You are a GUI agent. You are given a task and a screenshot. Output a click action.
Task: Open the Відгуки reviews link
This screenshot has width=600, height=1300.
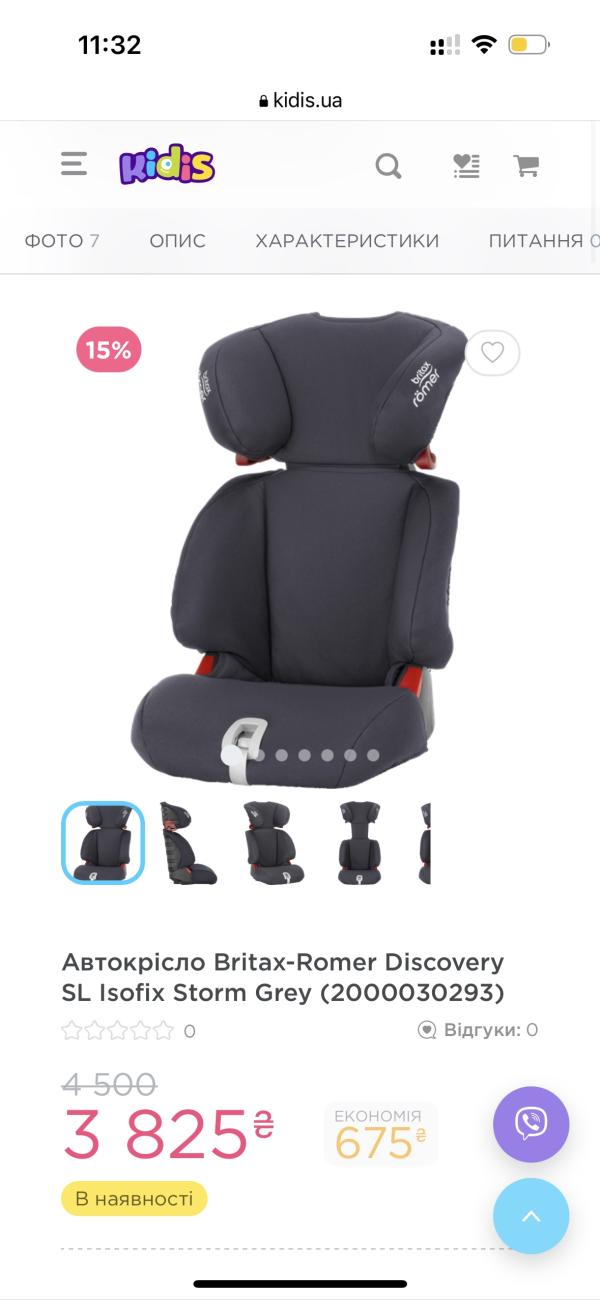tap(478, 1030)
